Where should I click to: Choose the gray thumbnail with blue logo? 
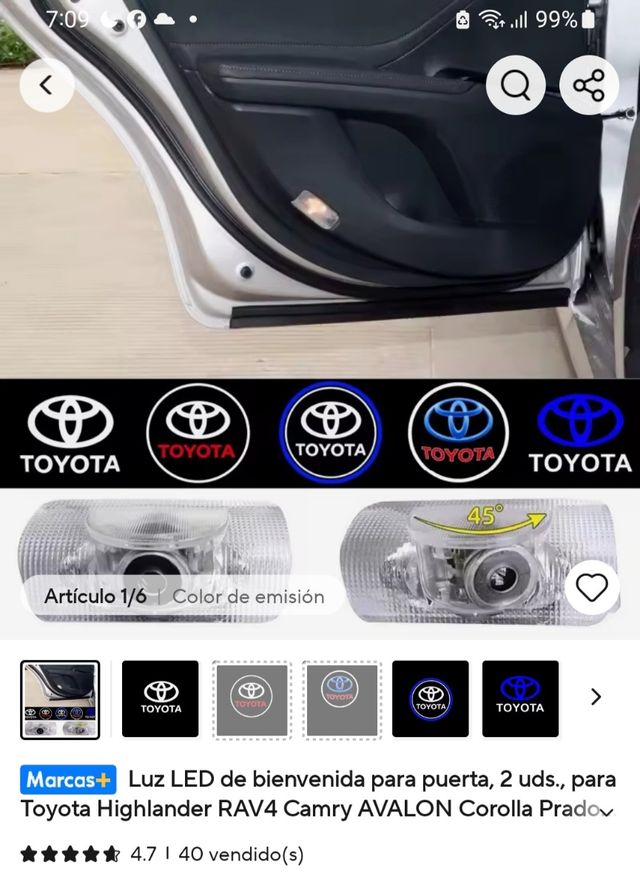coord(340,699)
